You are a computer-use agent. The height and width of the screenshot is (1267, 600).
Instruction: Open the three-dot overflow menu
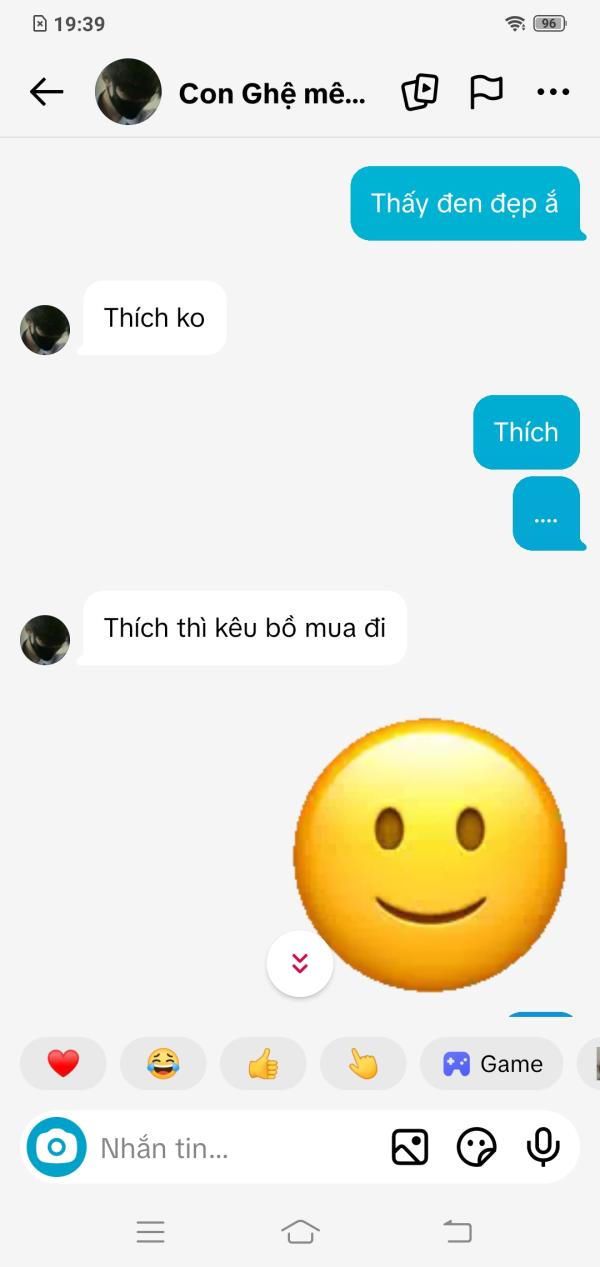pyautogui.click(x=553, y=92)
